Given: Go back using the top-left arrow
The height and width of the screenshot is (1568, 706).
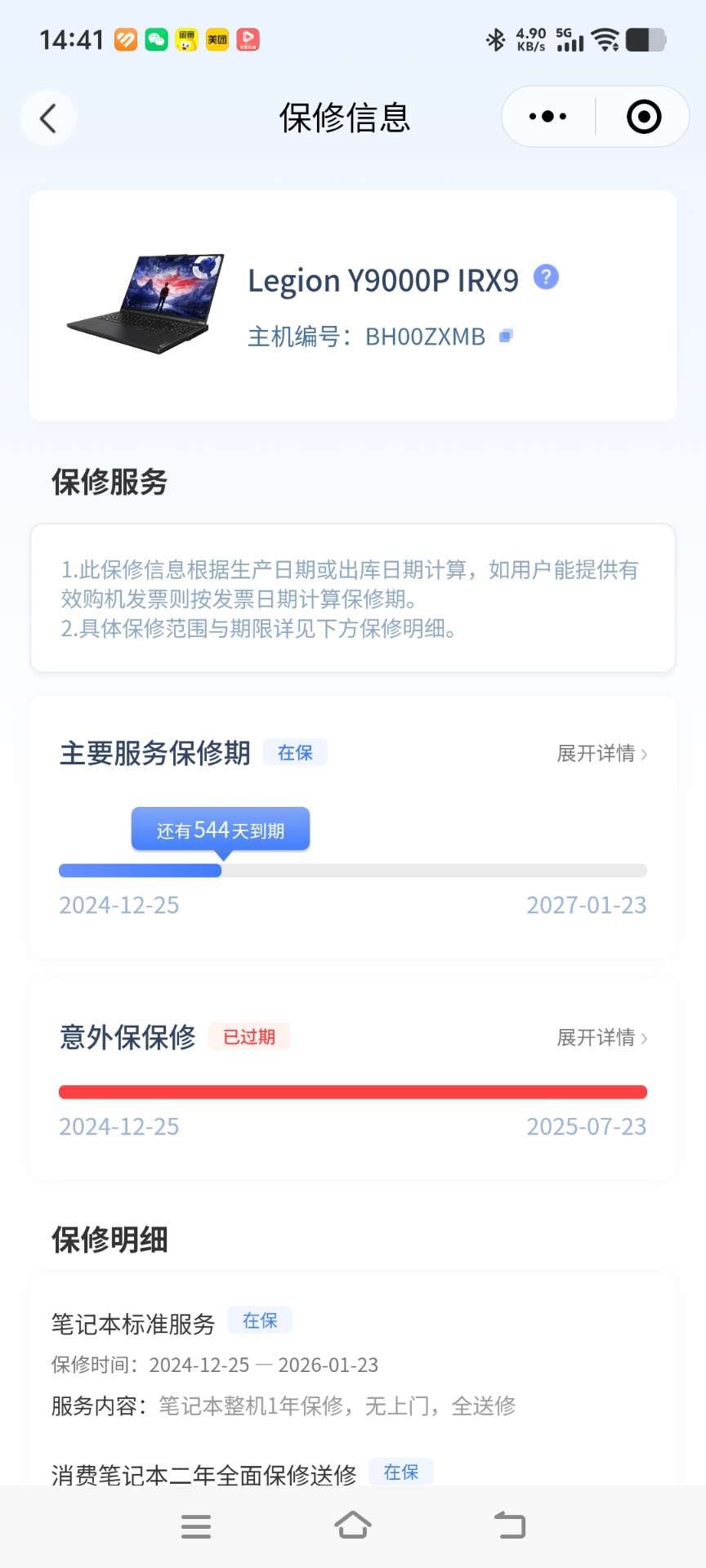Looking at the screenshot, I should coord(48,118).
